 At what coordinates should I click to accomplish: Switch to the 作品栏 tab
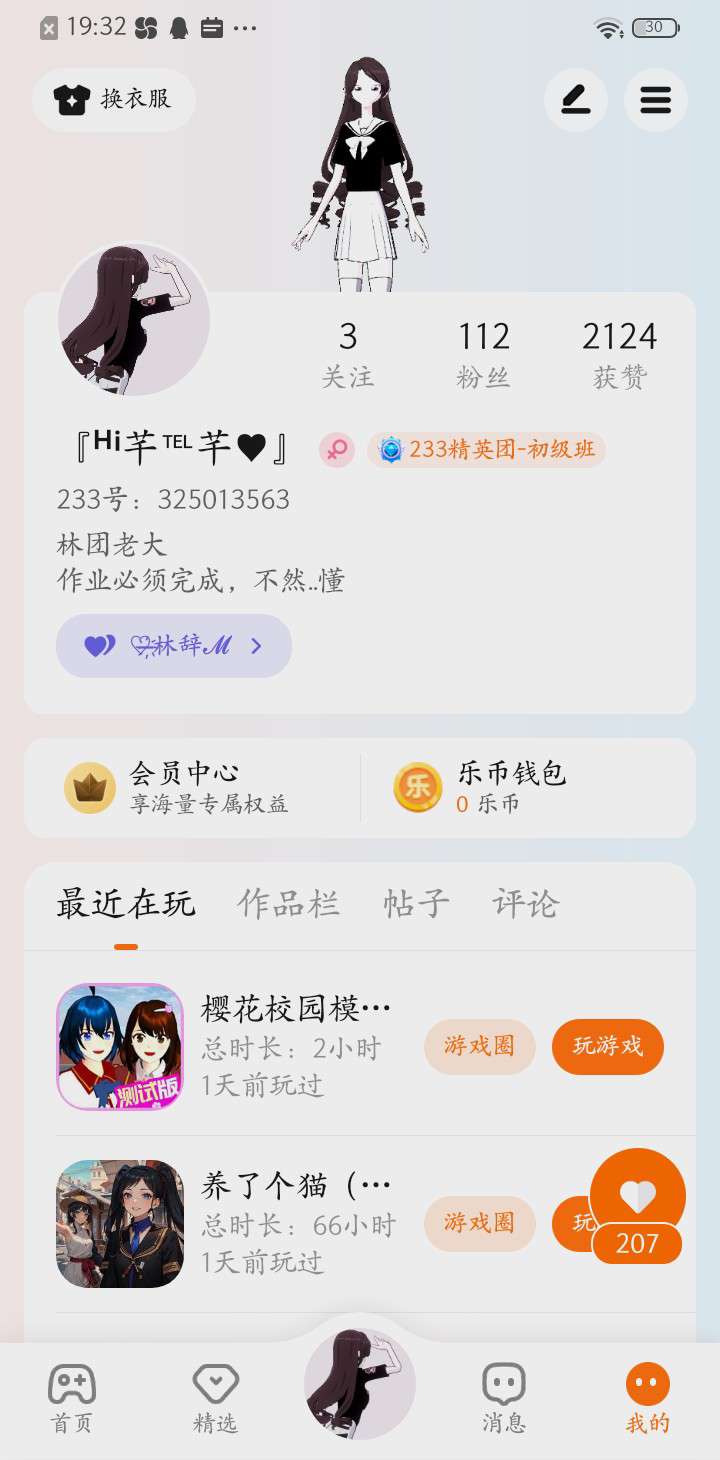click(x=288, y=904)
